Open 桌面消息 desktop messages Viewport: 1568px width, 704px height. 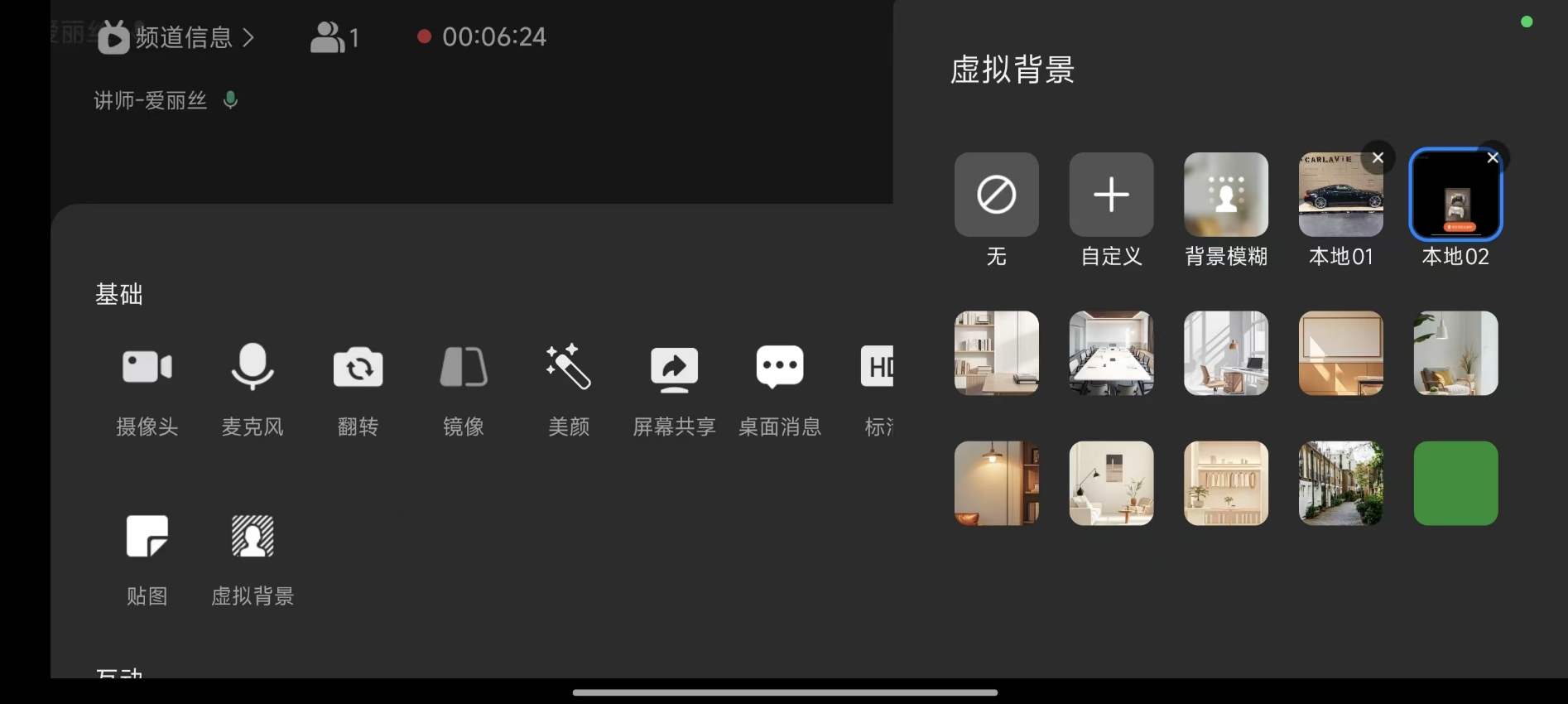[780, 389]
